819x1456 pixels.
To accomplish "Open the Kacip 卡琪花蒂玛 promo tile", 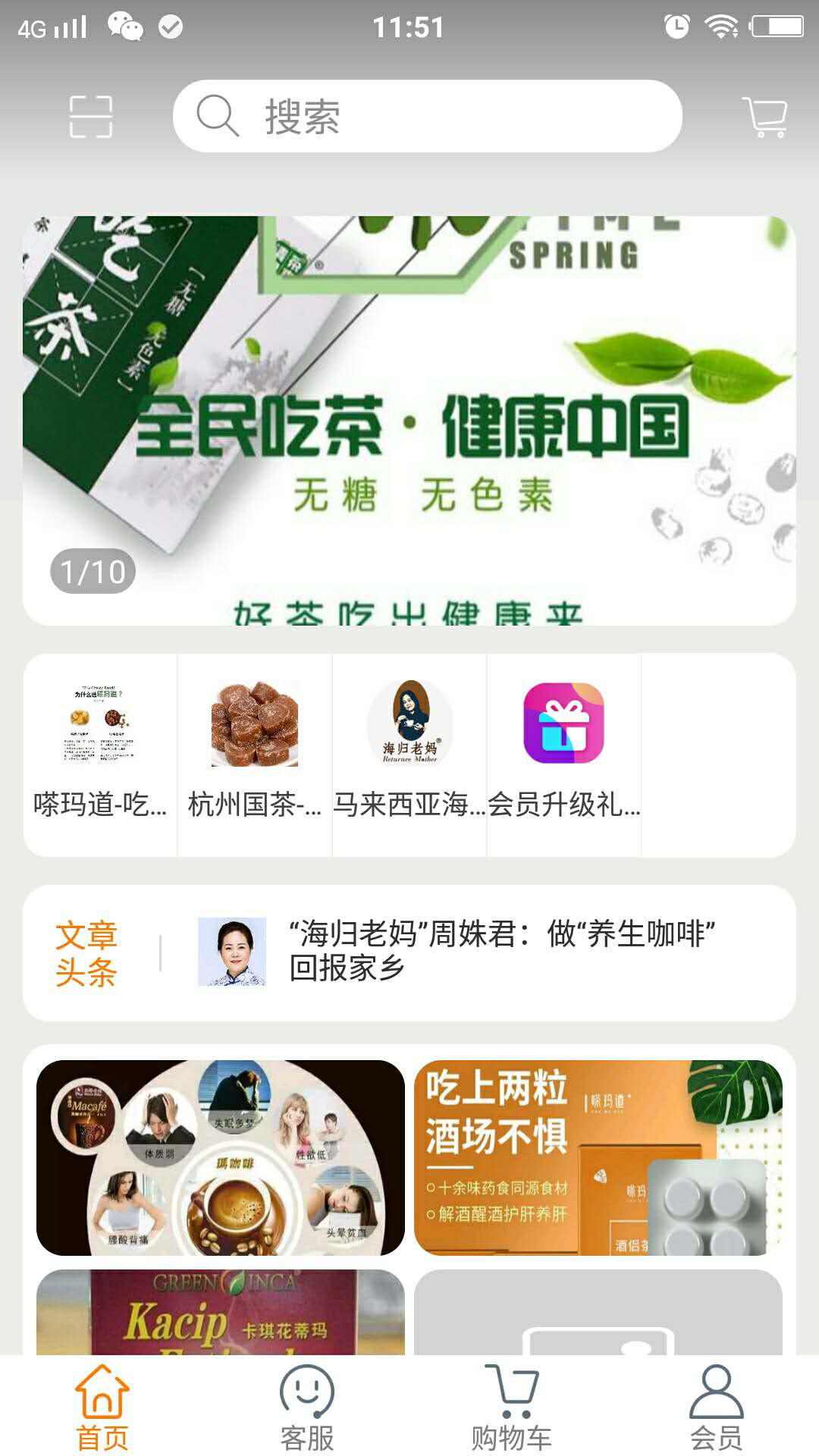I will click(221, 1313).
